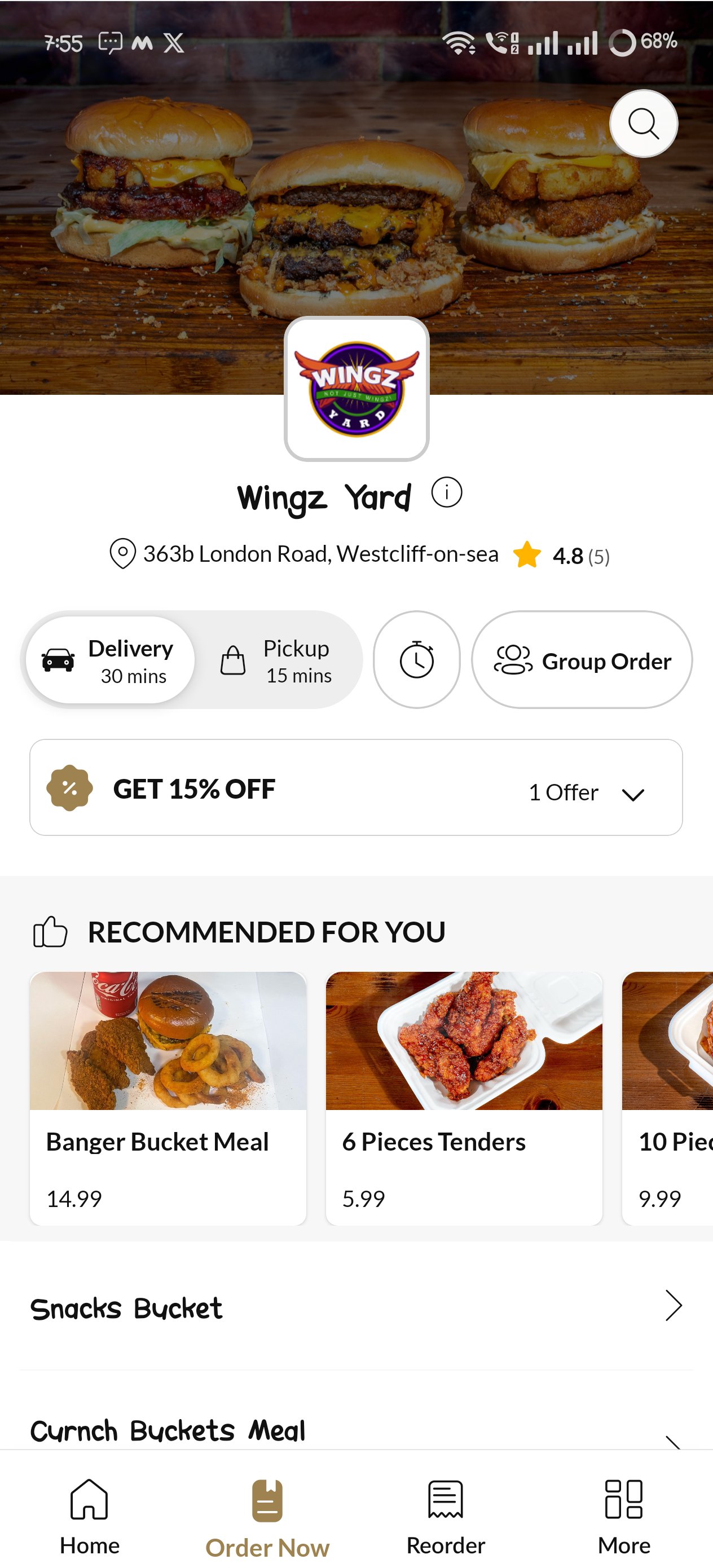Open the Curnch Buckets Meal category

[x=355, y=1429]
